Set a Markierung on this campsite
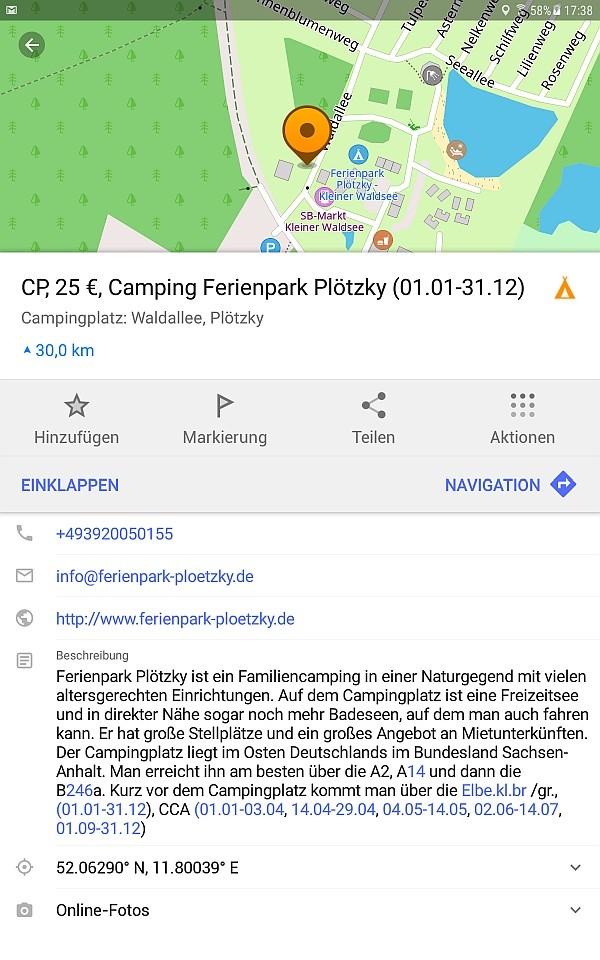Image resolution: width=600 pixels, height=960 pixels. point(225,420)
